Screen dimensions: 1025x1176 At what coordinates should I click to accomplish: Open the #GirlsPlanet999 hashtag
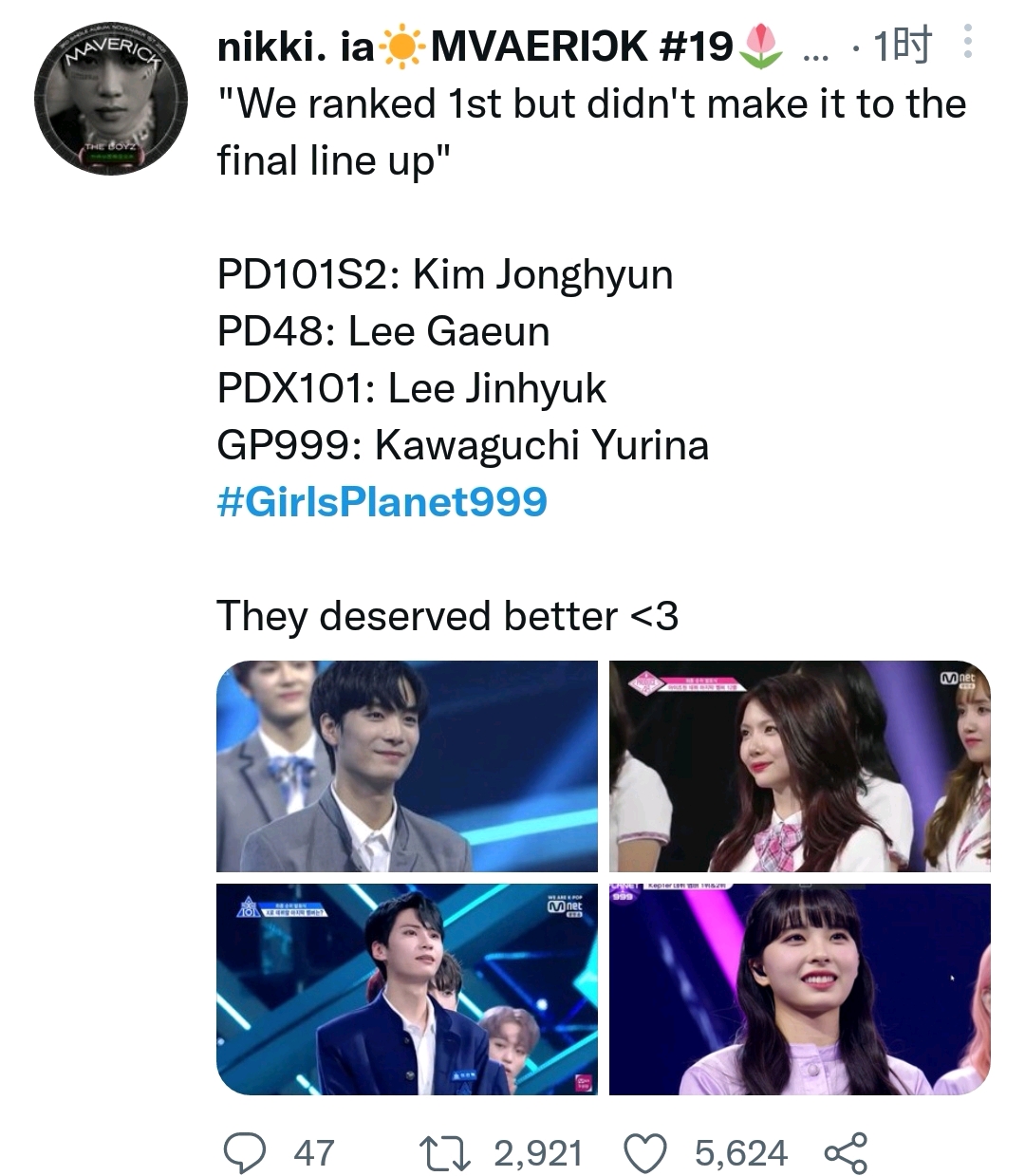[382, 501]
